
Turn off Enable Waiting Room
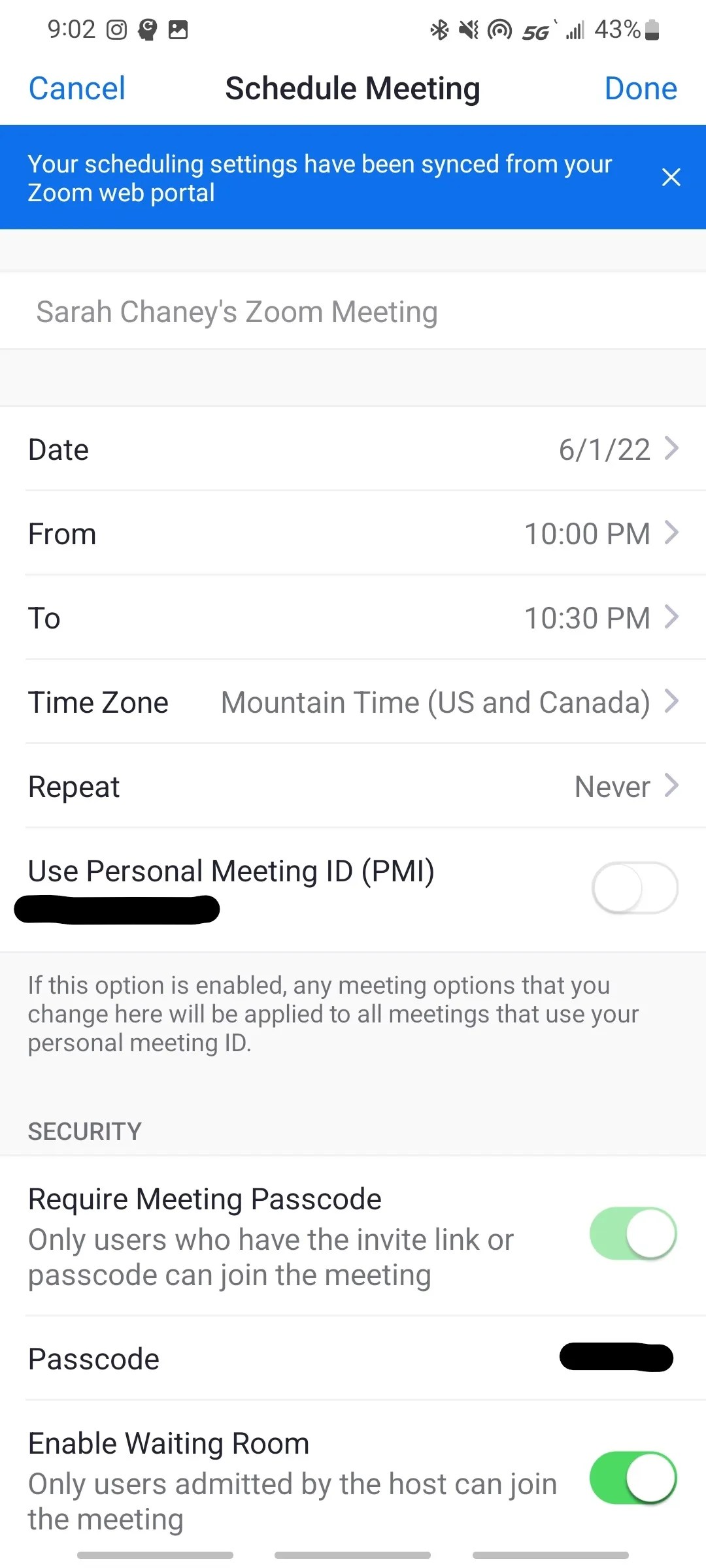click(632, 1482)
